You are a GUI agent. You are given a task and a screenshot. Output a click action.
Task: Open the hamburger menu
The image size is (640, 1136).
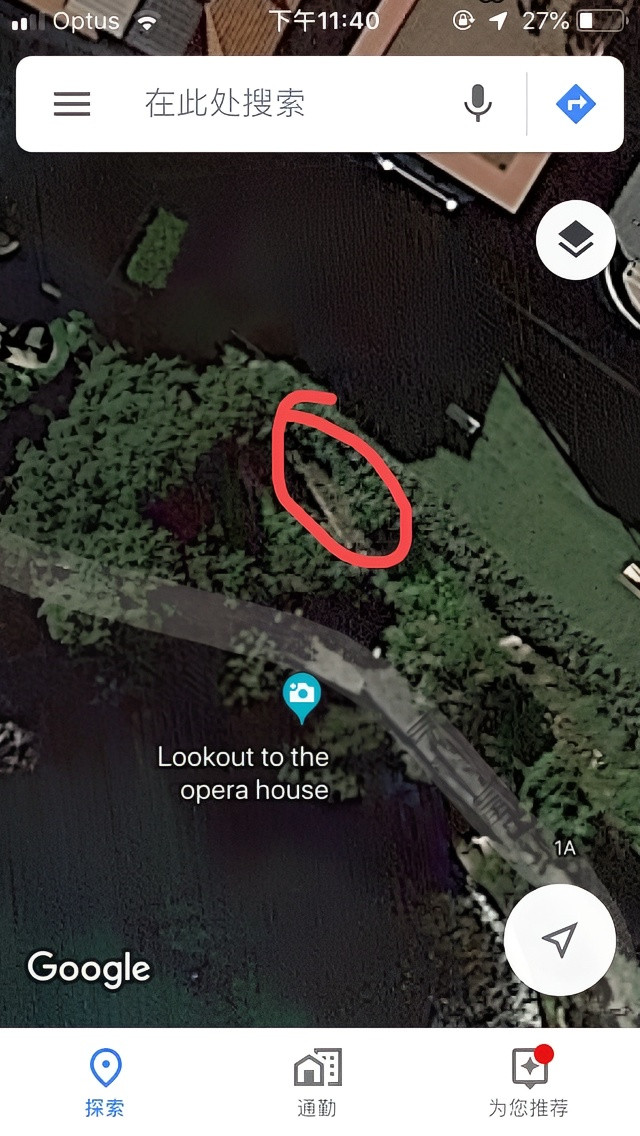click(x=72, y=103)
